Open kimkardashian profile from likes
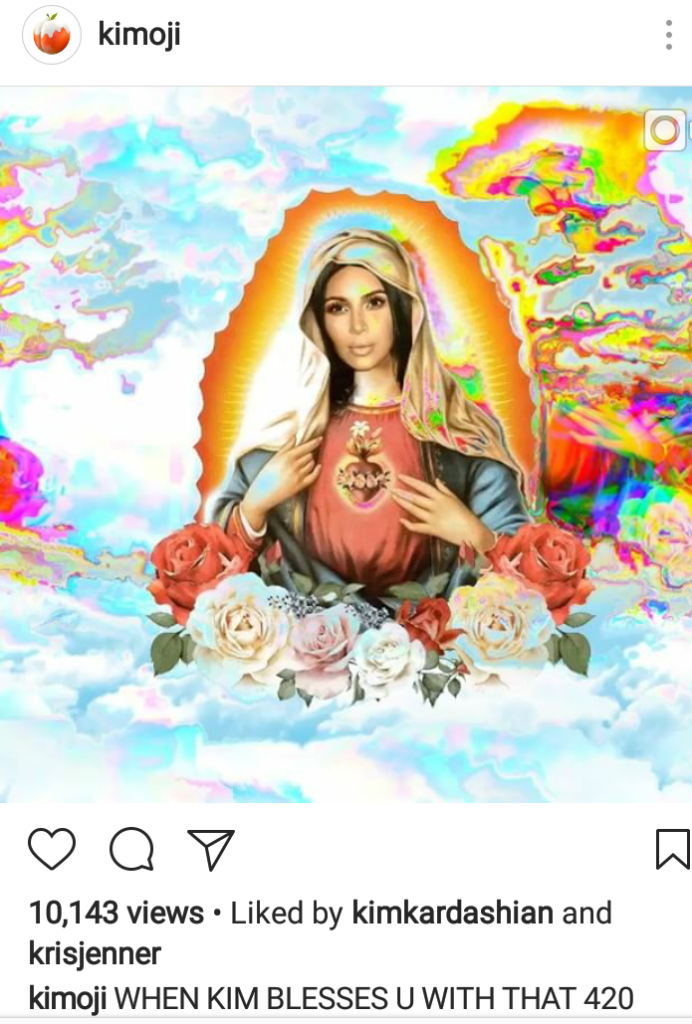692x1024 pixels. [453, 913]
